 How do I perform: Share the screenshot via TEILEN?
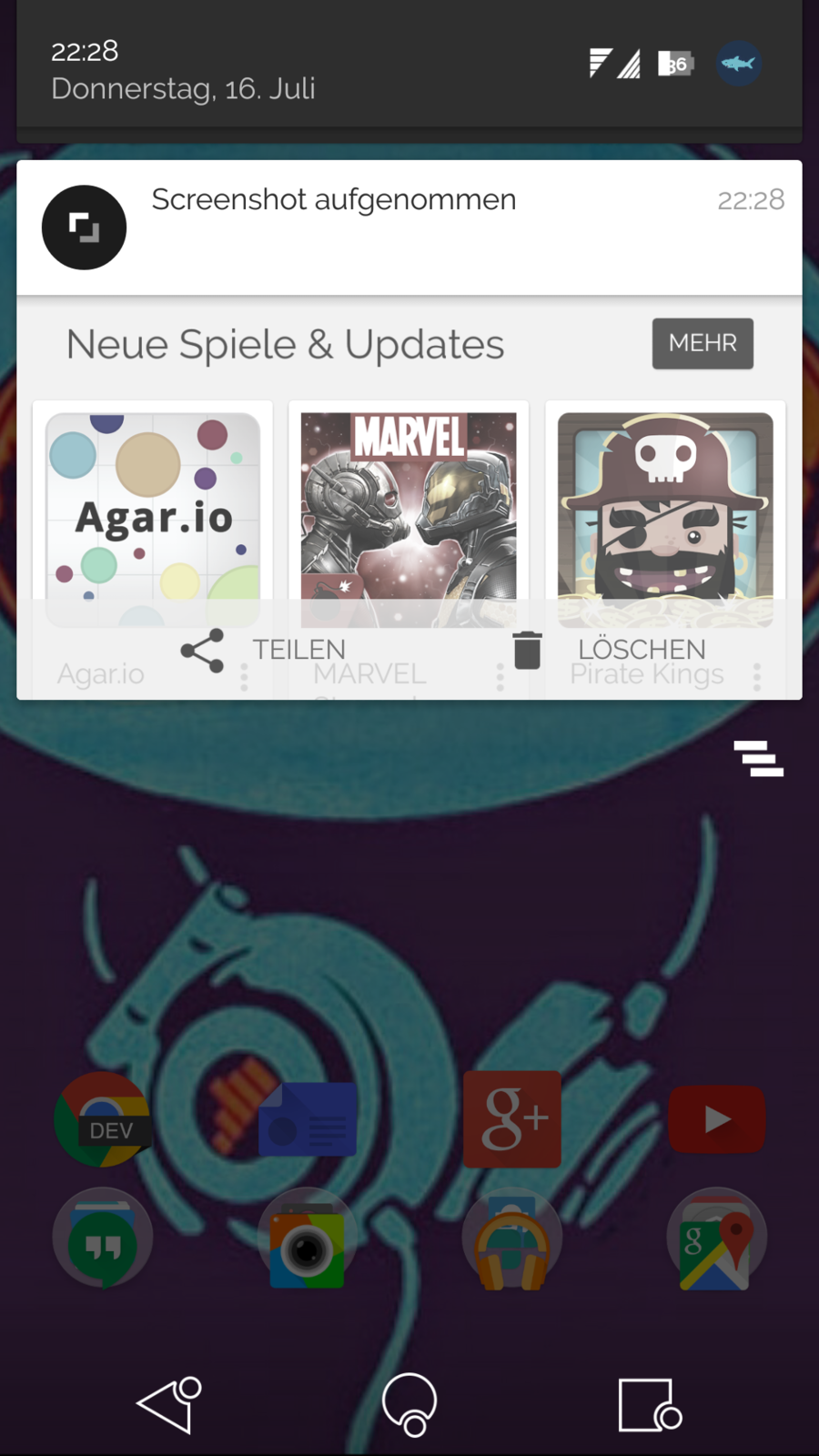[x=264, y=651]
